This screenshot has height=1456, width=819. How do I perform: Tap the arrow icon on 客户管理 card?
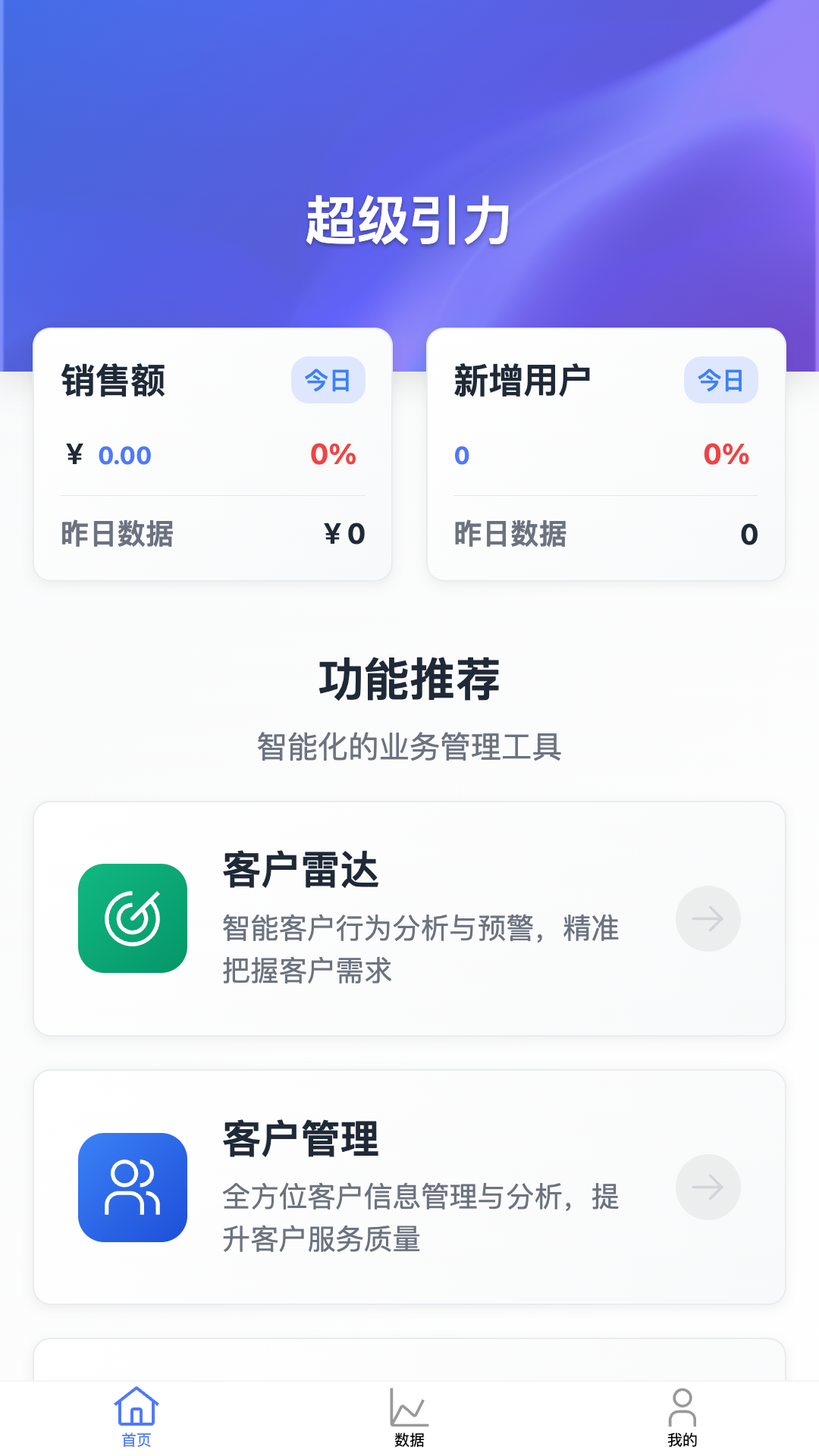coord(708,1187)
